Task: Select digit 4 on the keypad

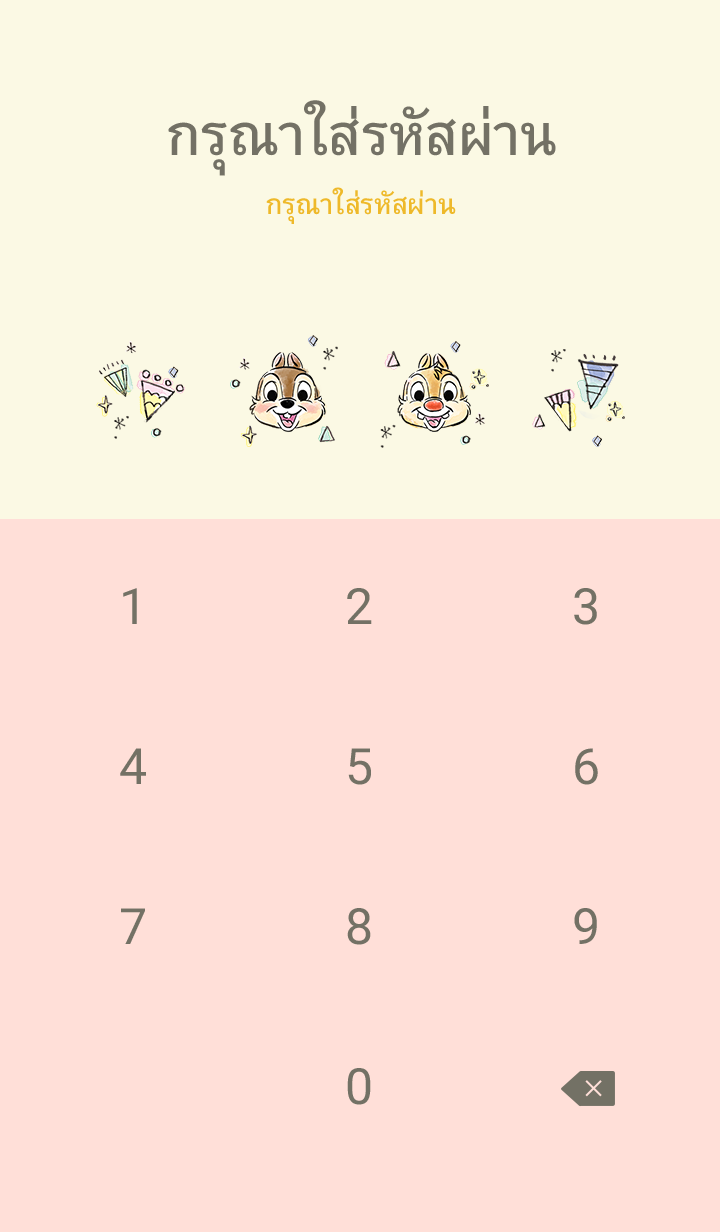Action: [132, 767]
